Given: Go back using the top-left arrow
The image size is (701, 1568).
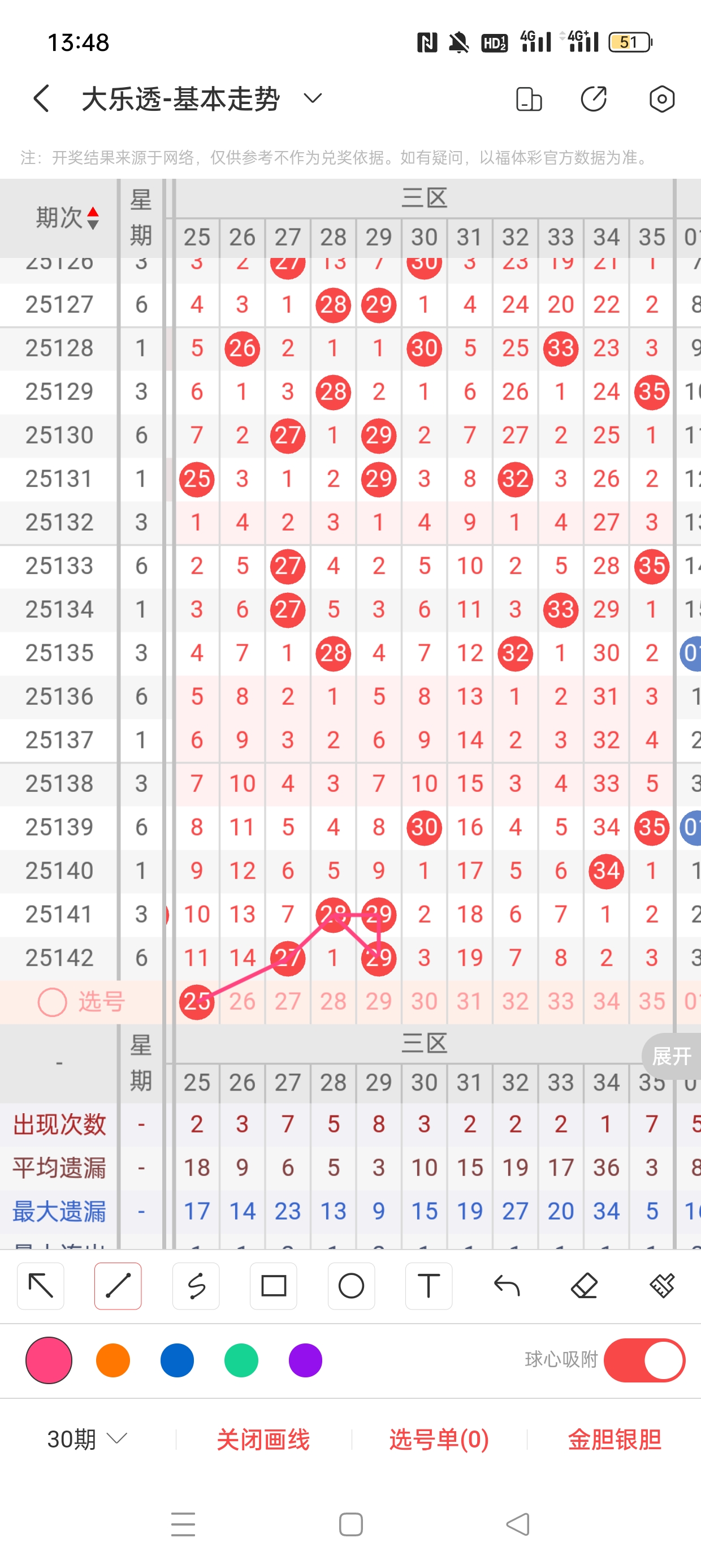Looking at the screenshot, I should tap(41, 98).
